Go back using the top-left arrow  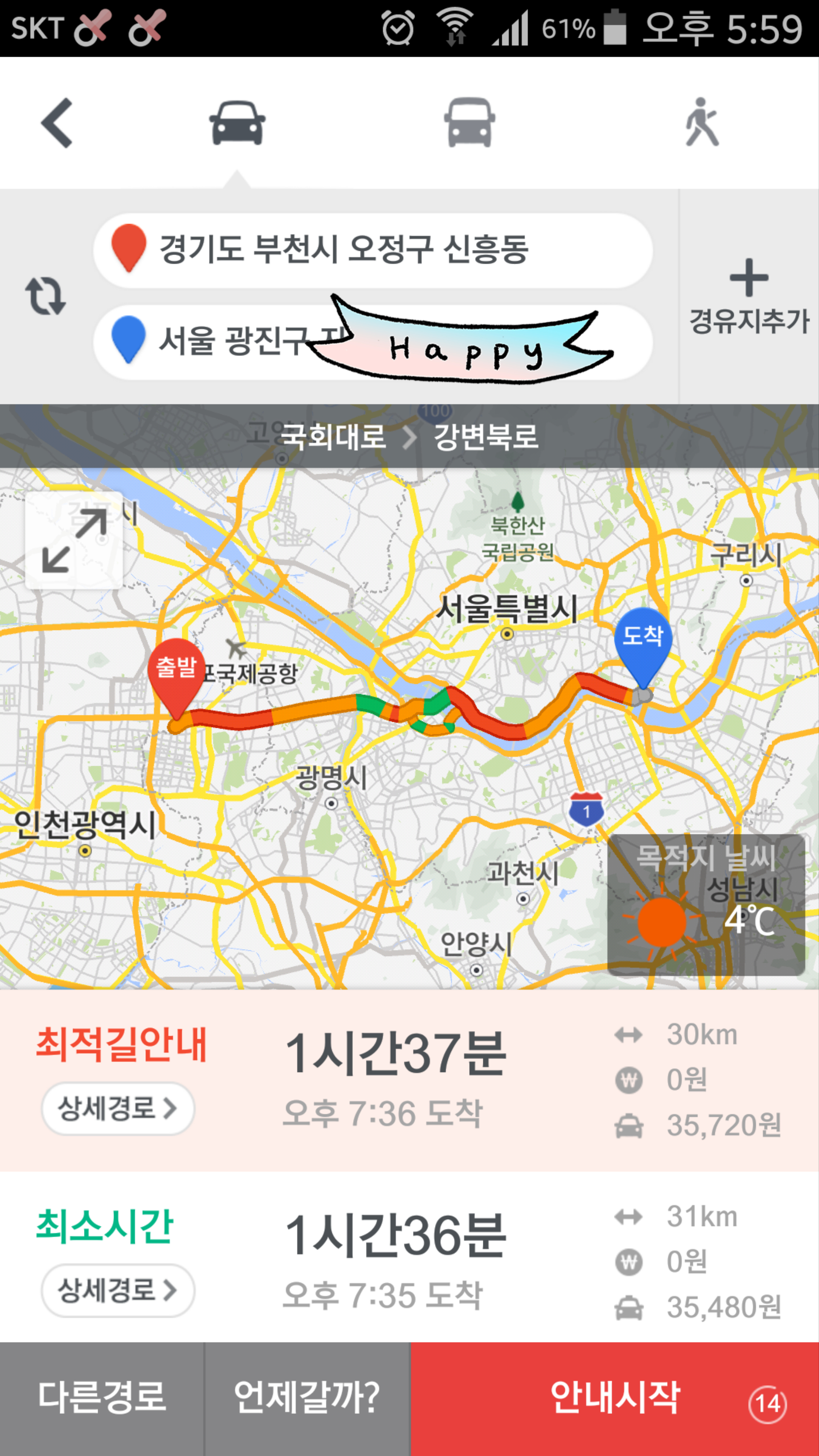[57, 123]
